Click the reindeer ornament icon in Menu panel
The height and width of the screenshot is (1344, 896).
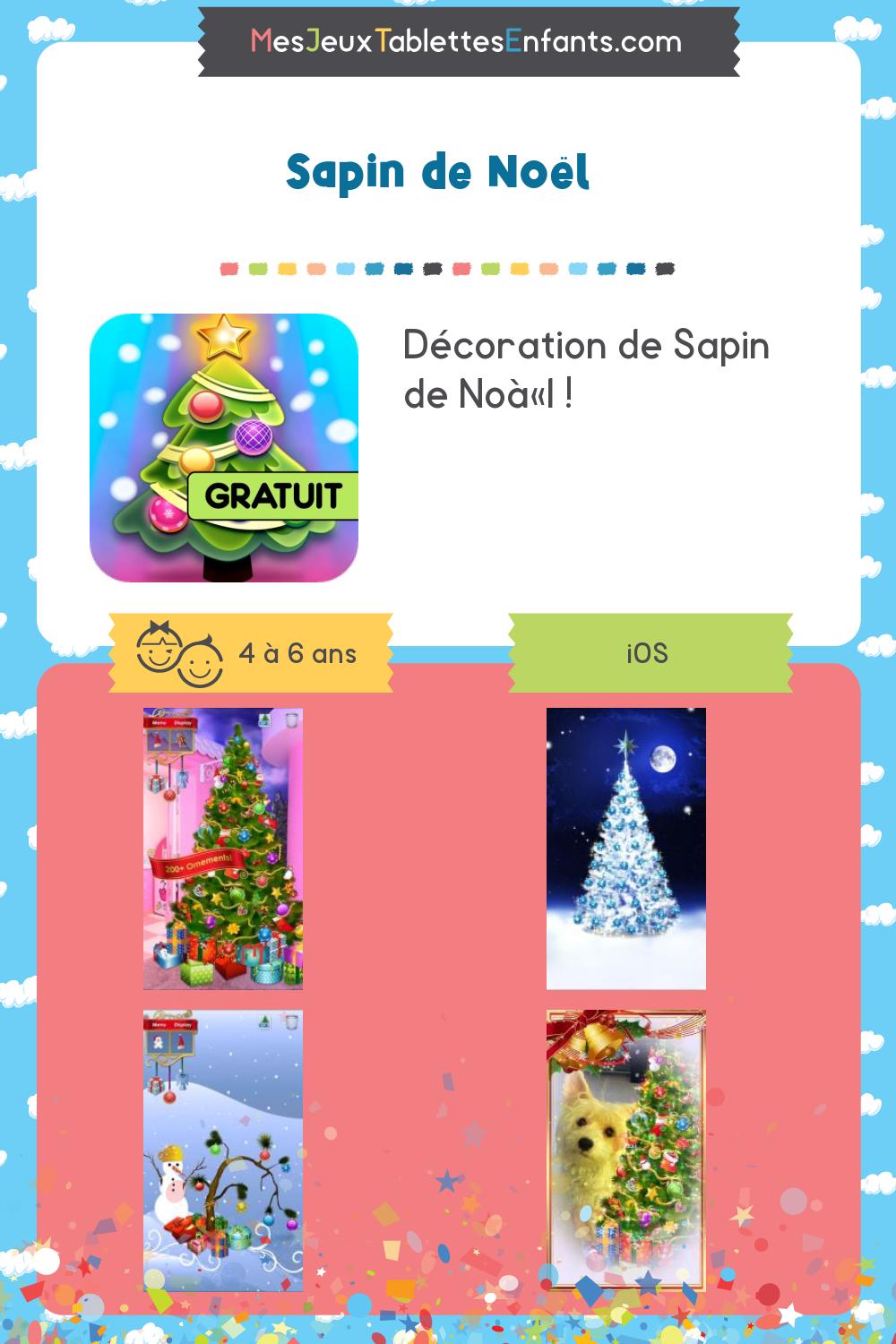tap(180, 740)
